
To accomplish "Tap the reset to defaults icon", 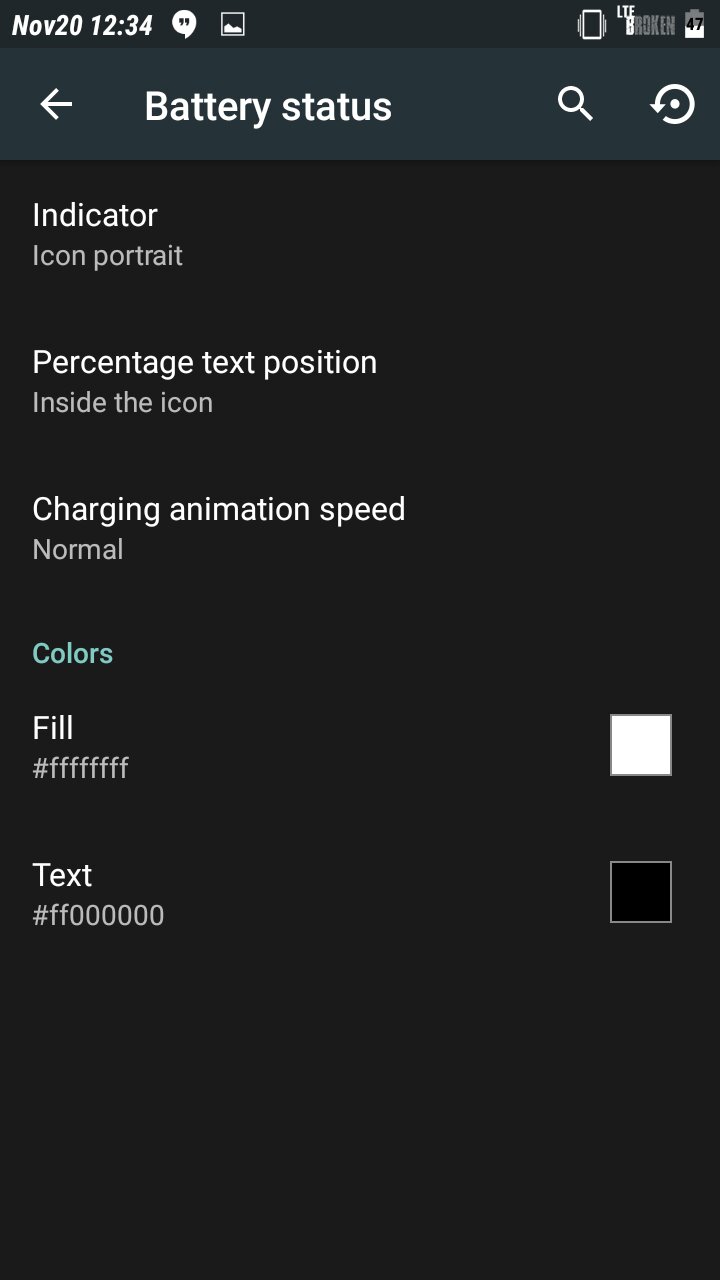I will 672,104.
